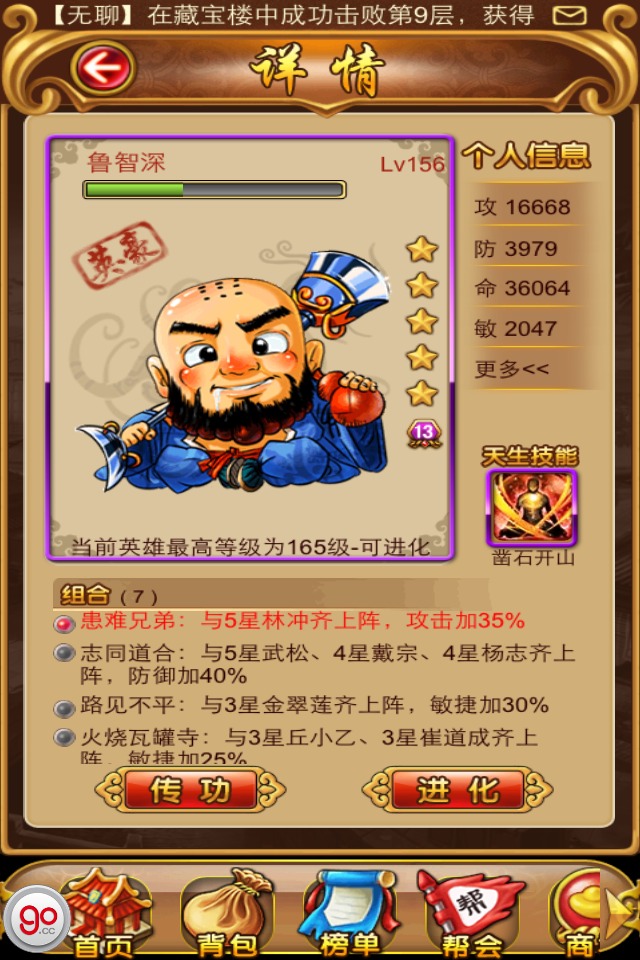Switch to the 首页 home tab

pyautogui.click(x=105, y=912)
